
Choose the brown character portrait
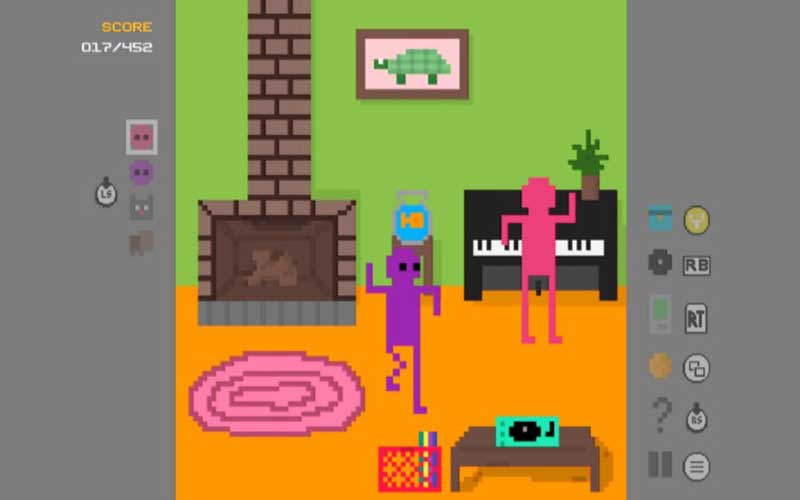tap(141, 242)
